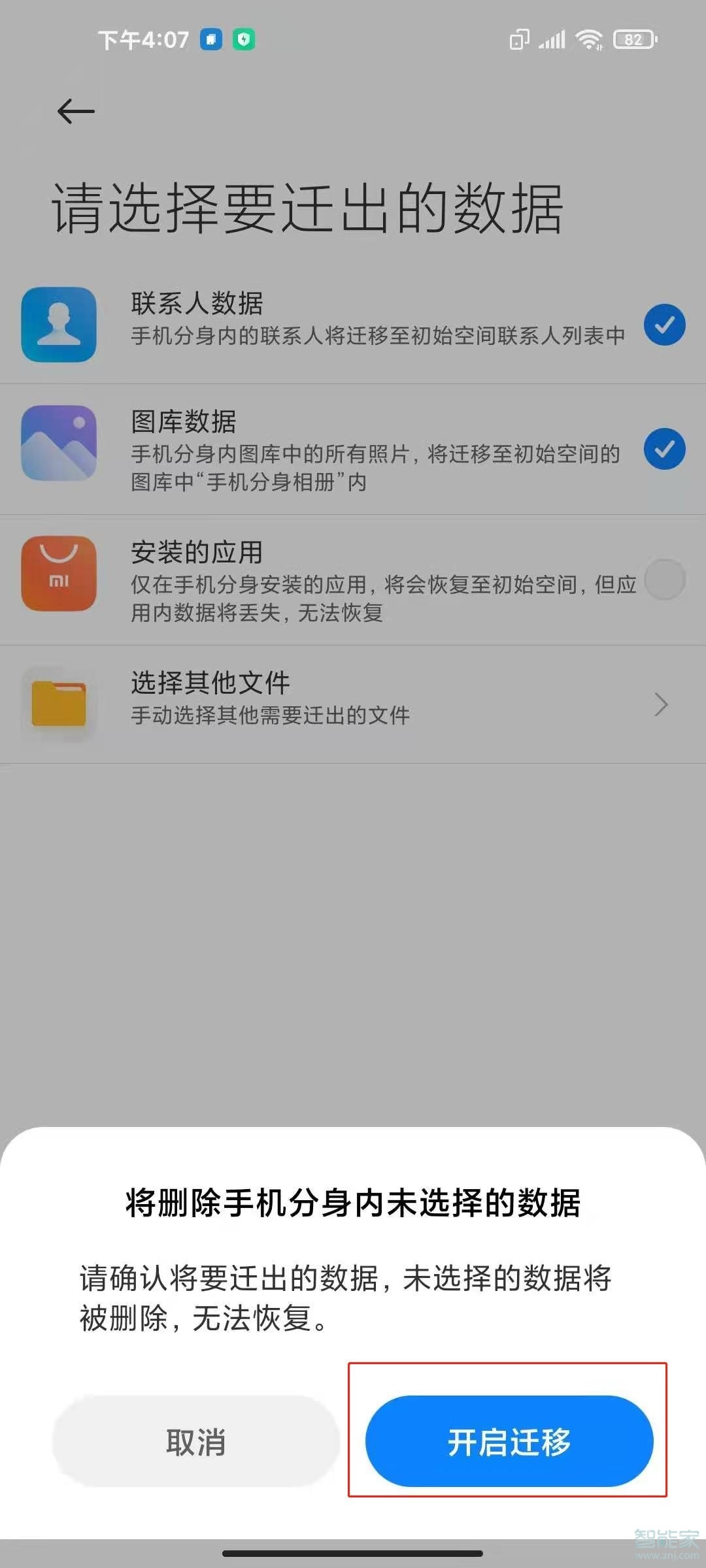Select the 联系人数据 list row

(353, 325)
